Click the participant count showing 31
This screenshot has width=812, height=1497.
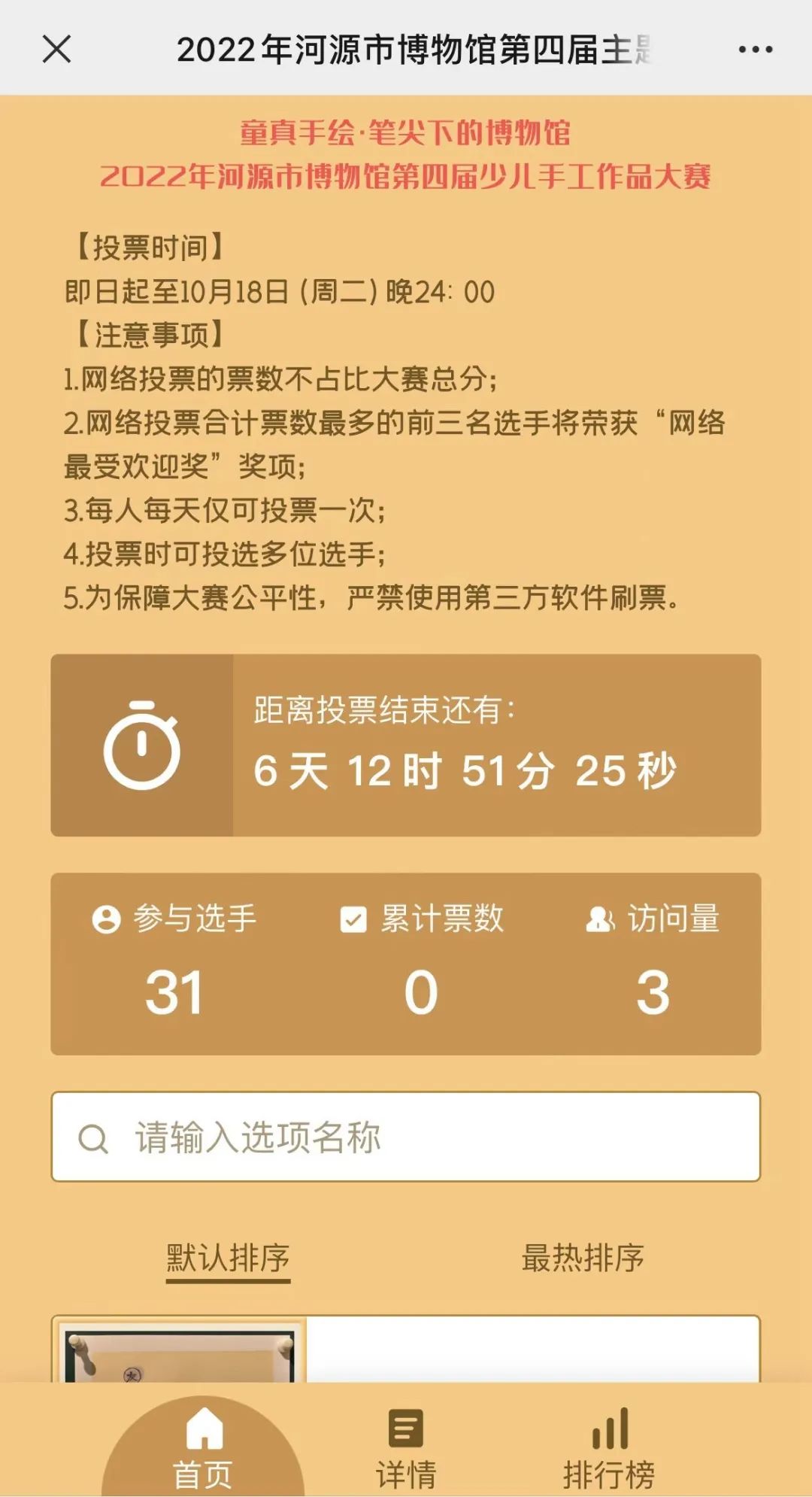[x=171, y=993]
